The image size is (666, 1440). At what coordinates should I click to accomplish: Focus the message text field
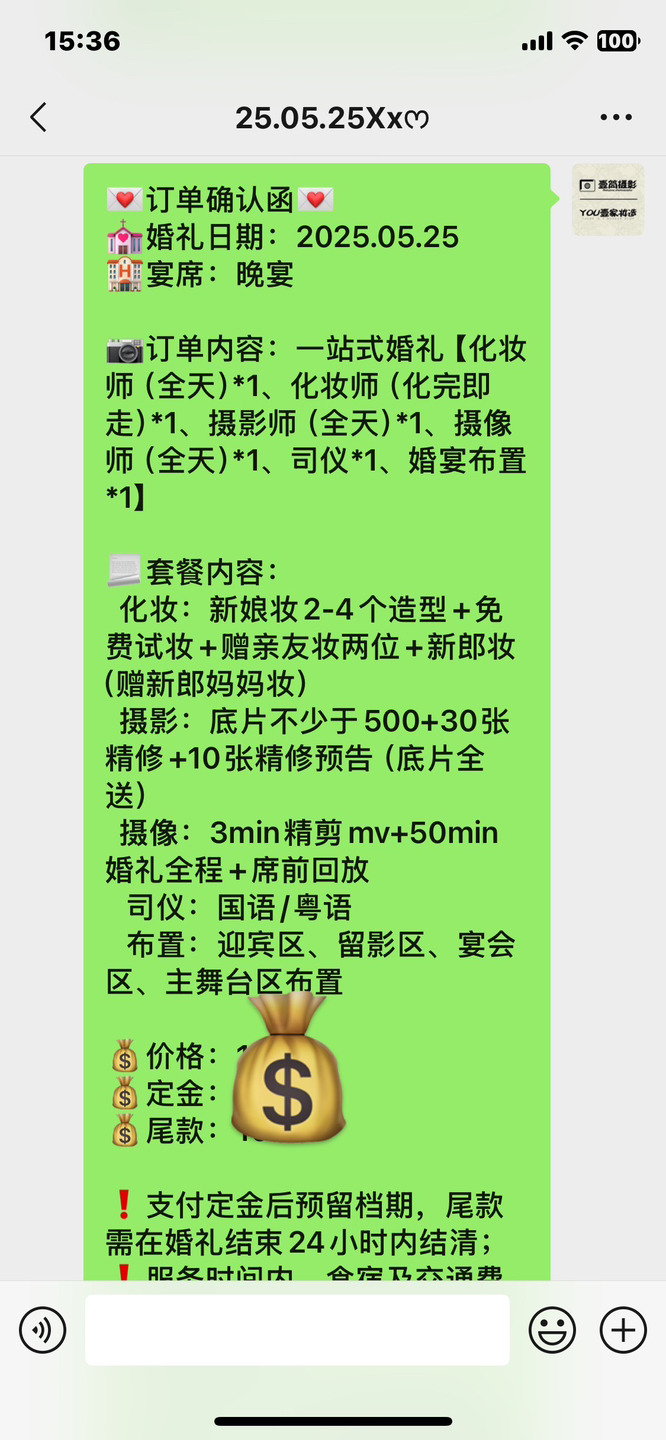pyautogui.click(x=297, y=1331)
